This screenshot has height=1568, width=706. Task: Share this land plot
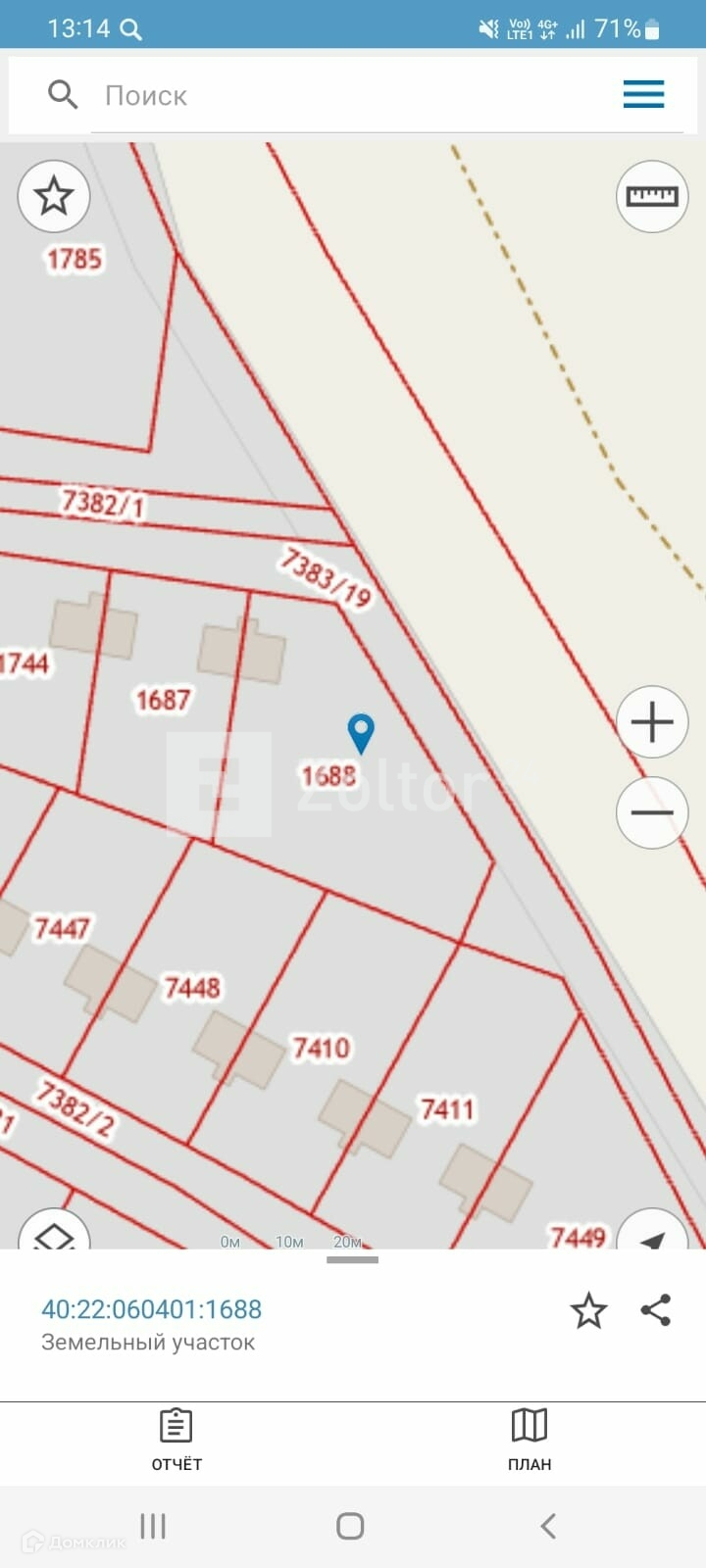pos(655,1310)
